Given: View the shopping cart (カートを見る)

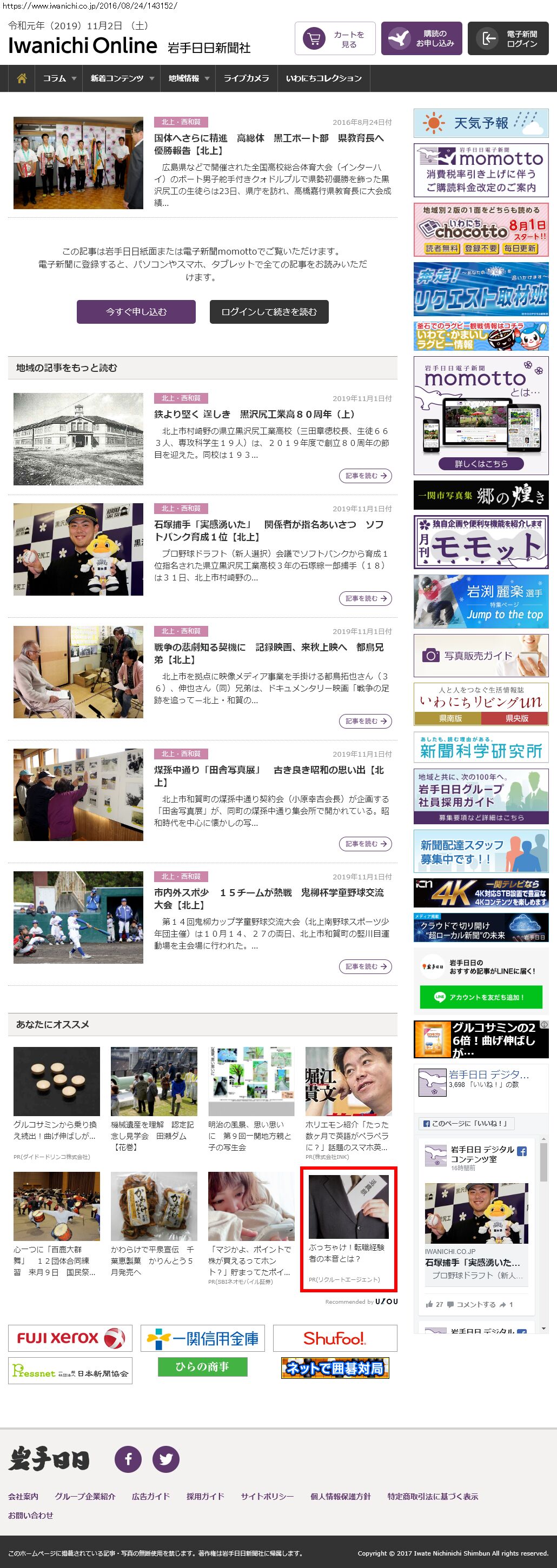Looking at the screenshot, I should [x=335, y=39].
